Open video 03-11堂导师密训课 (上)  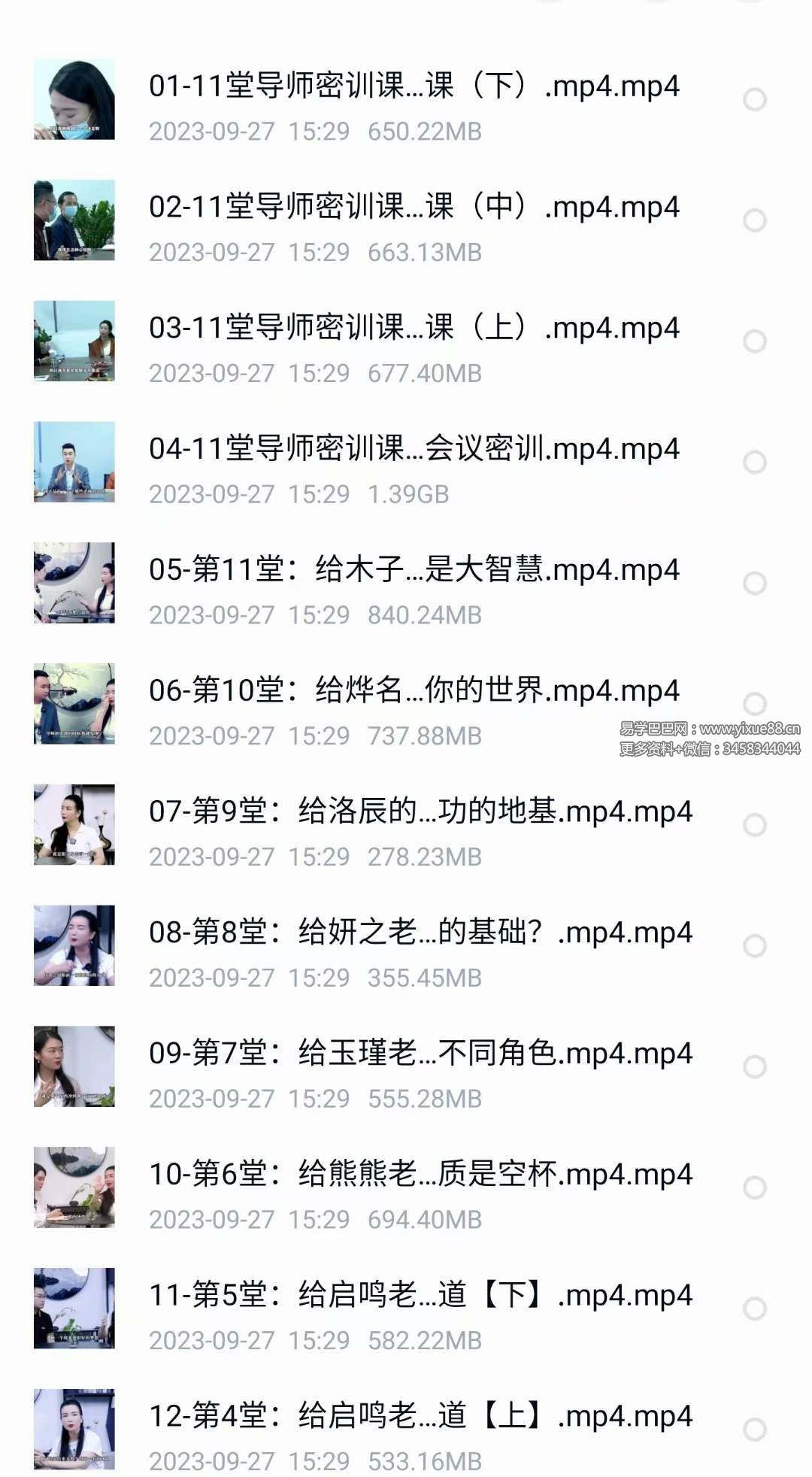click(x=414, y=329)
